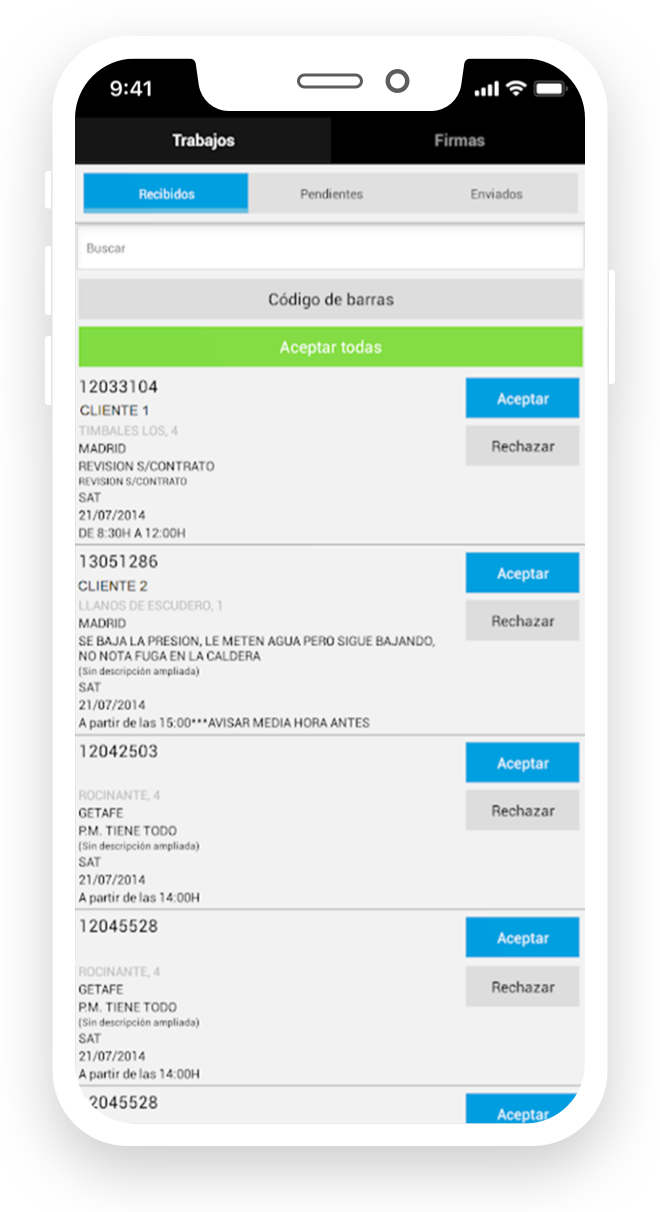The width and height of the screenshot is (660, 1212).
Task: Reject job 12045528 with Rechazar
Action: [x=522, y=987]
